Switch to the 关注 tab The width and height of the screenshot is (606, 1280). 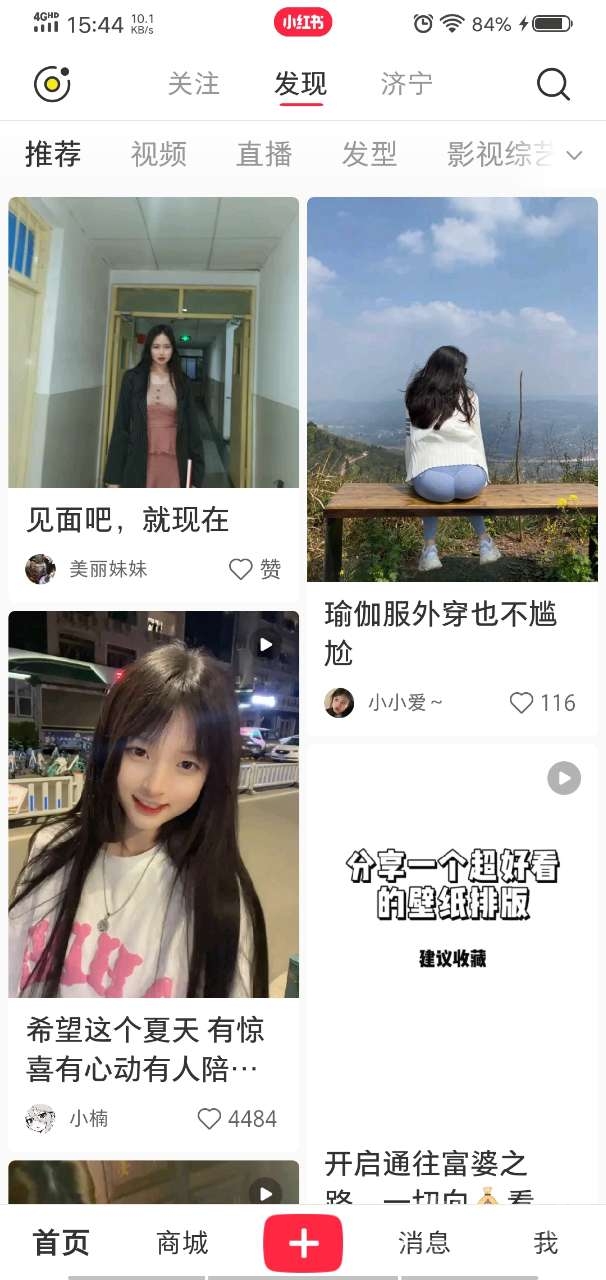(x=193, y=84)
